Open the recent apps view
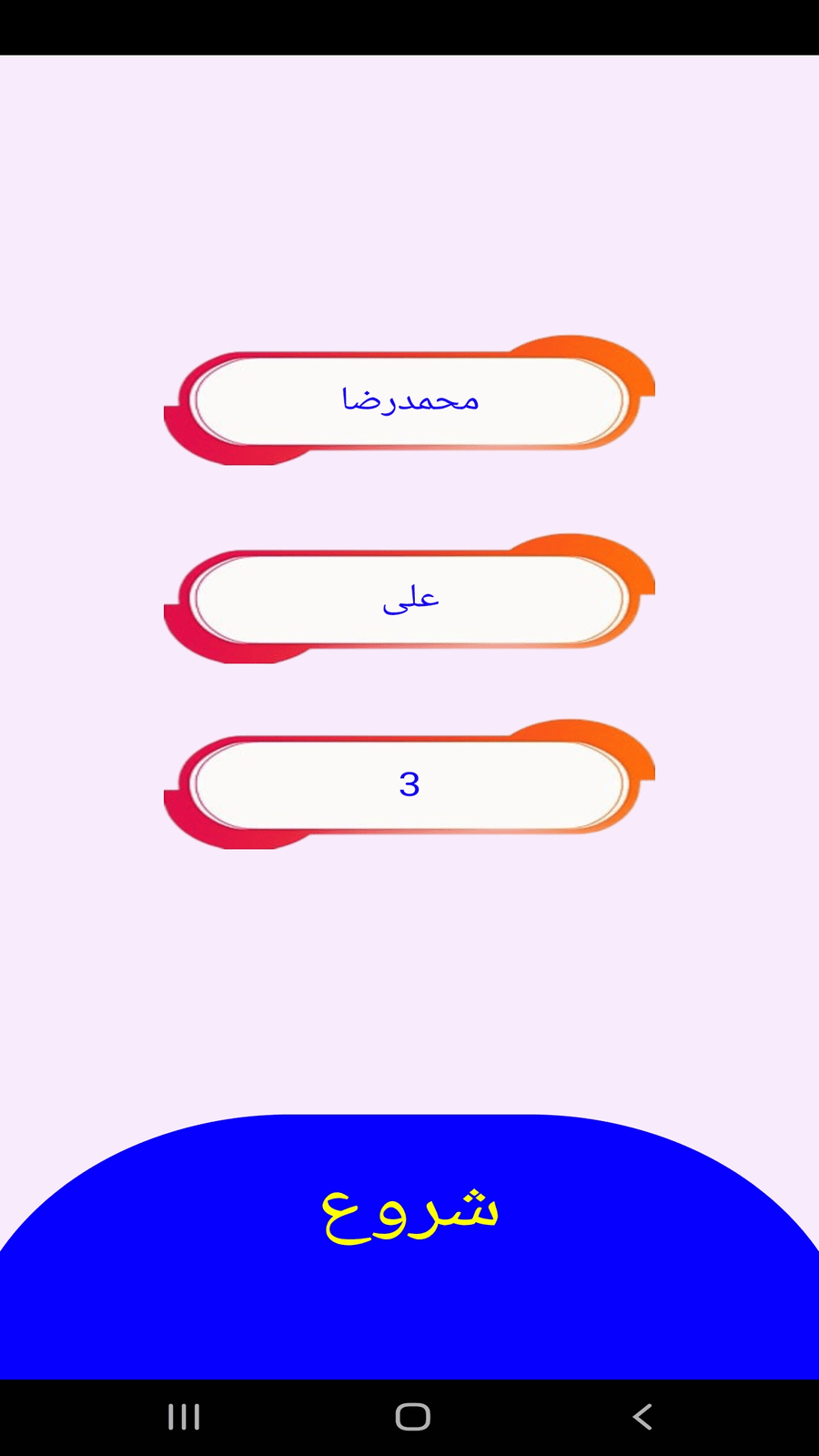Image resolution: width=819 pixels, height=1456 pixels. coord(184,1417)
